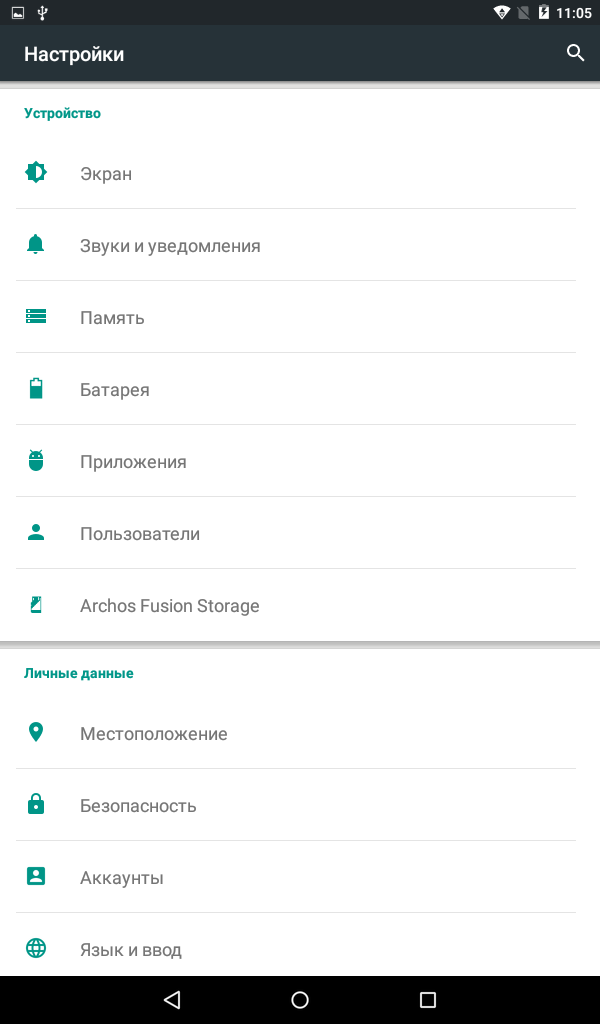Open the Батарея settings

tap(300, 389)
